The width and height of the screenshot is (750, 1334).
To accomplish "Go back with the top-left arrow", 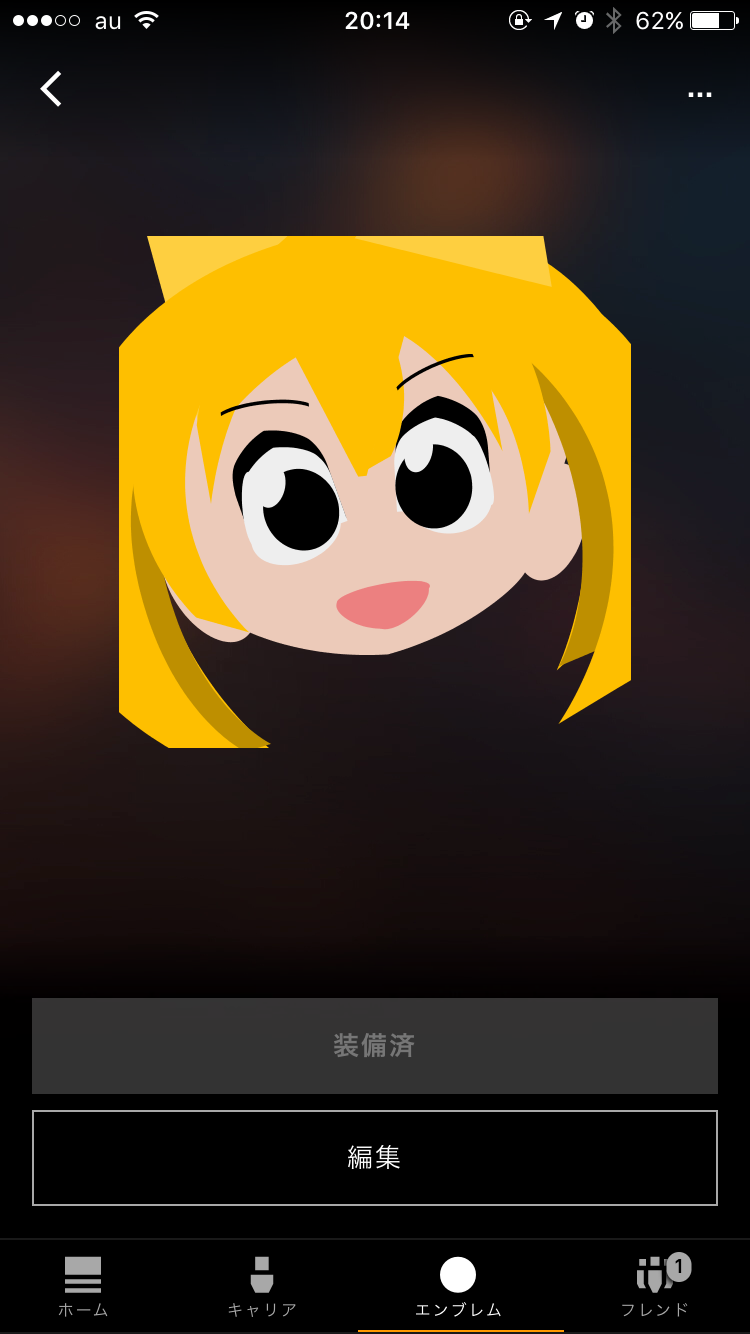I will (x=52, y=89).
